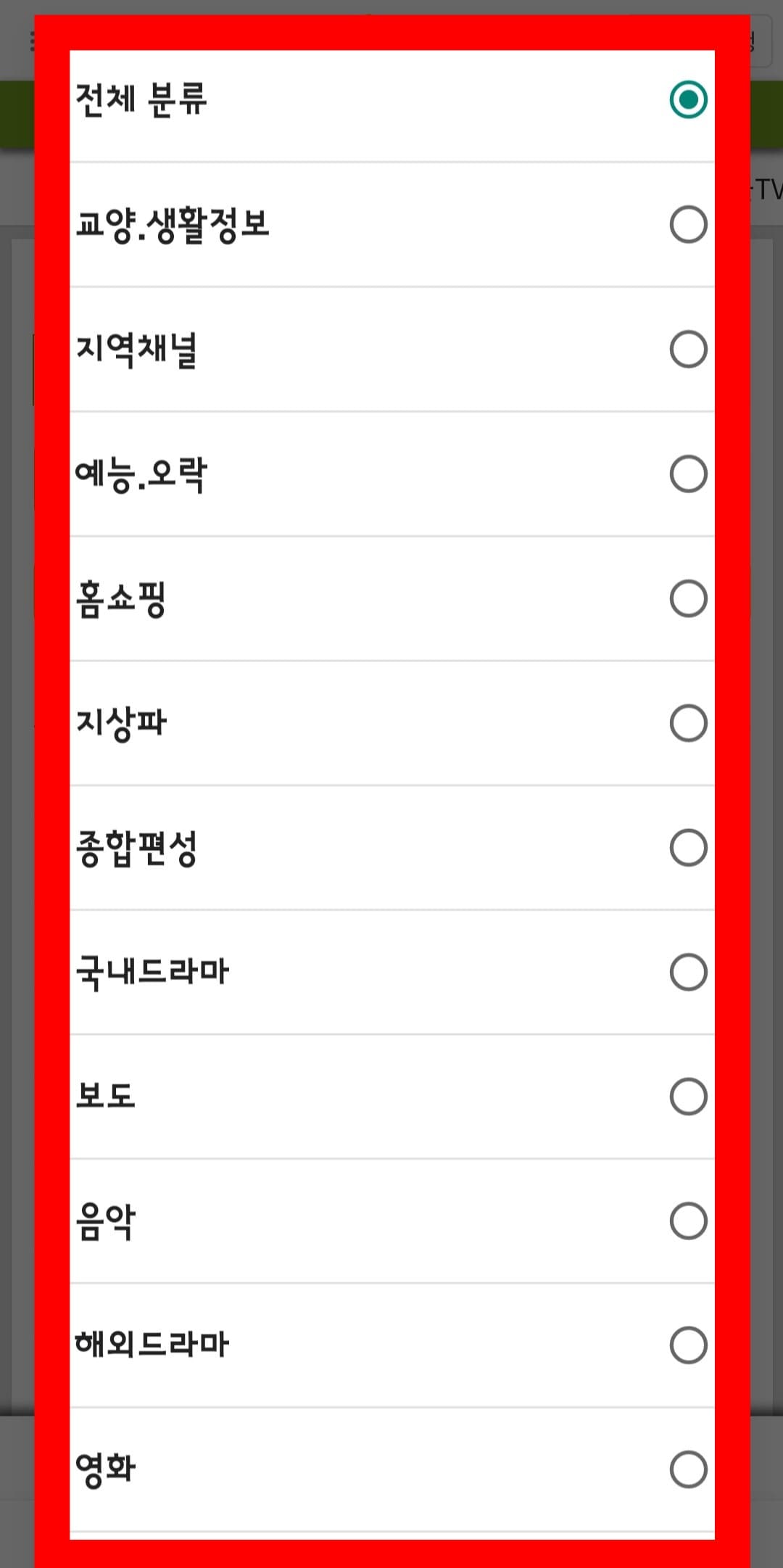783x1568 pixels.
Task: Select the 홈쇼핑 radio button
Action: [x=689, y=599]
